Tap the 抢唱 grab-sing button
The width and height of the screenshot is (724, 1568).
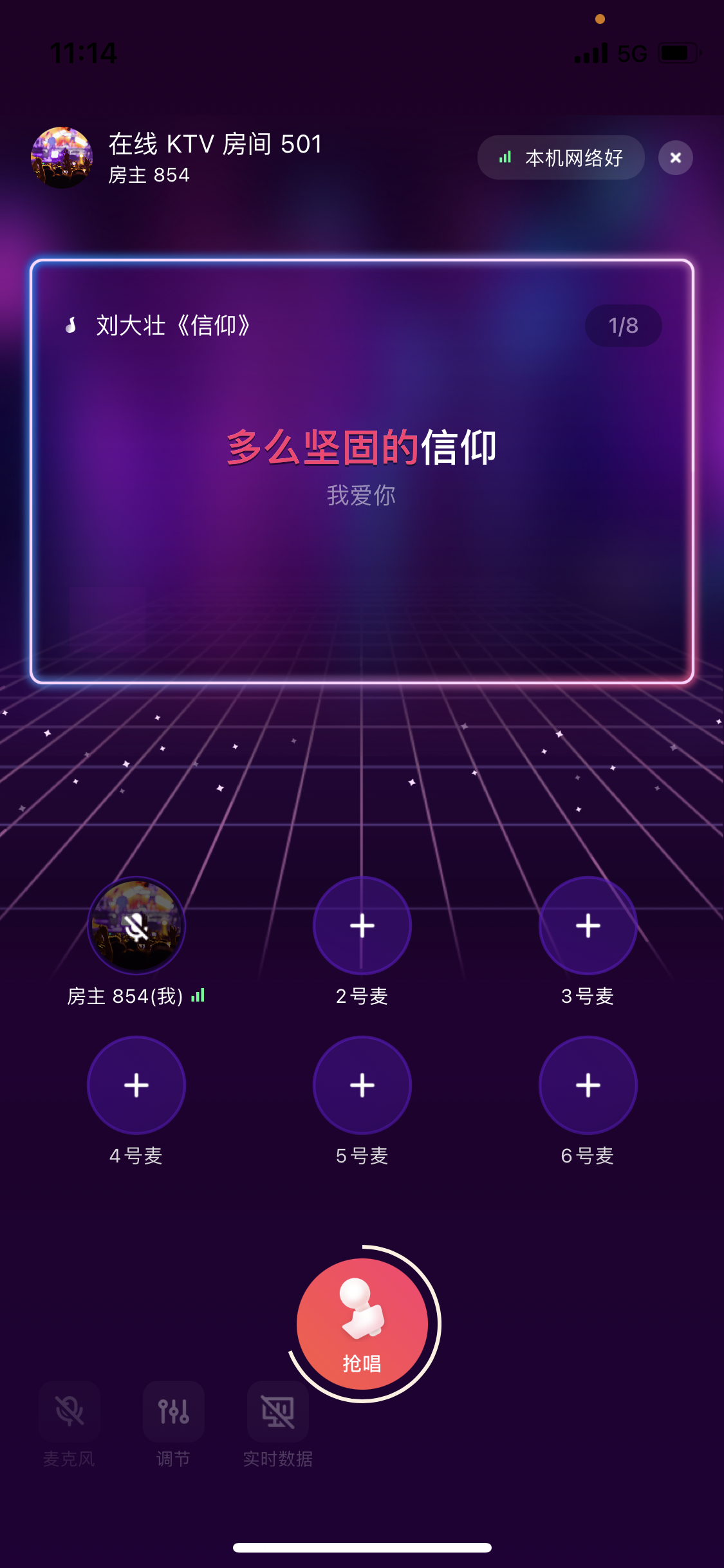click(x=362, y=1323)
